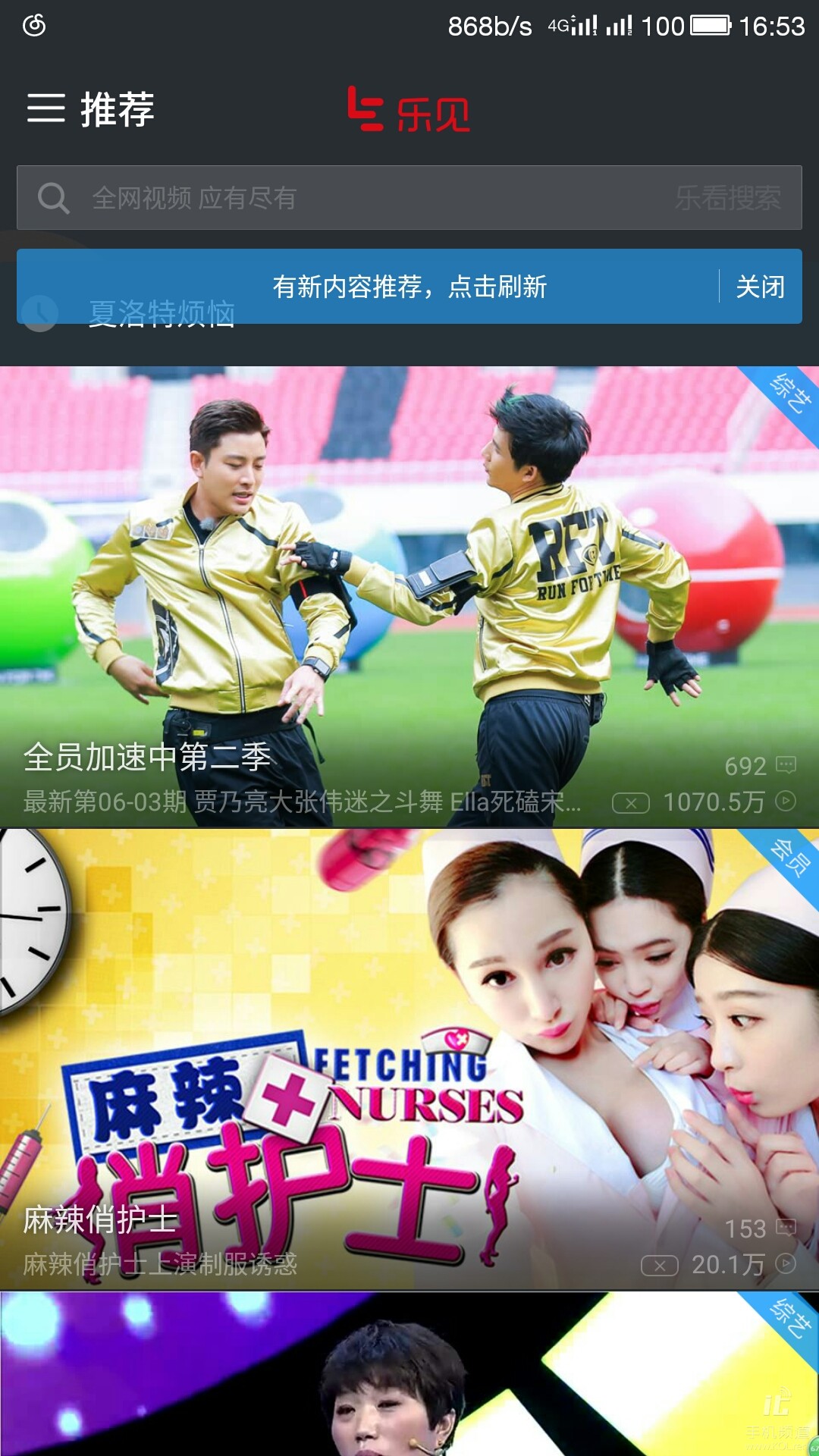Open the 麻辣俏护士 video card
819x1456 pixels.
(409, 1046)
